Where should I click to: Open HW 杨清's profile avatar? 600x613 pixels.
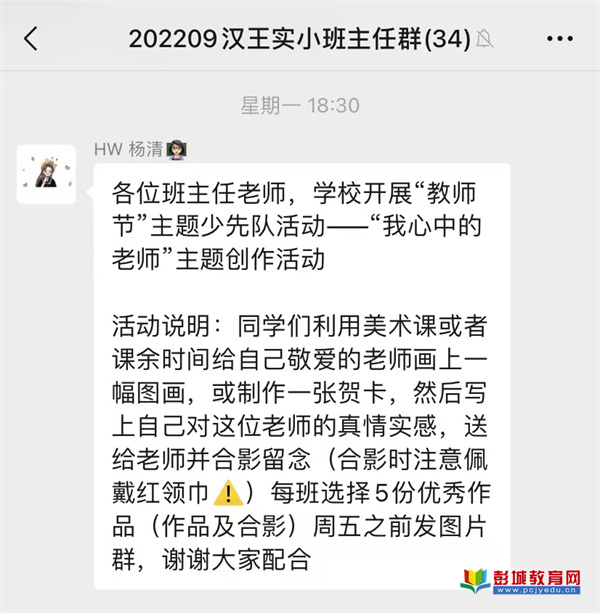[x=46, y=174]
